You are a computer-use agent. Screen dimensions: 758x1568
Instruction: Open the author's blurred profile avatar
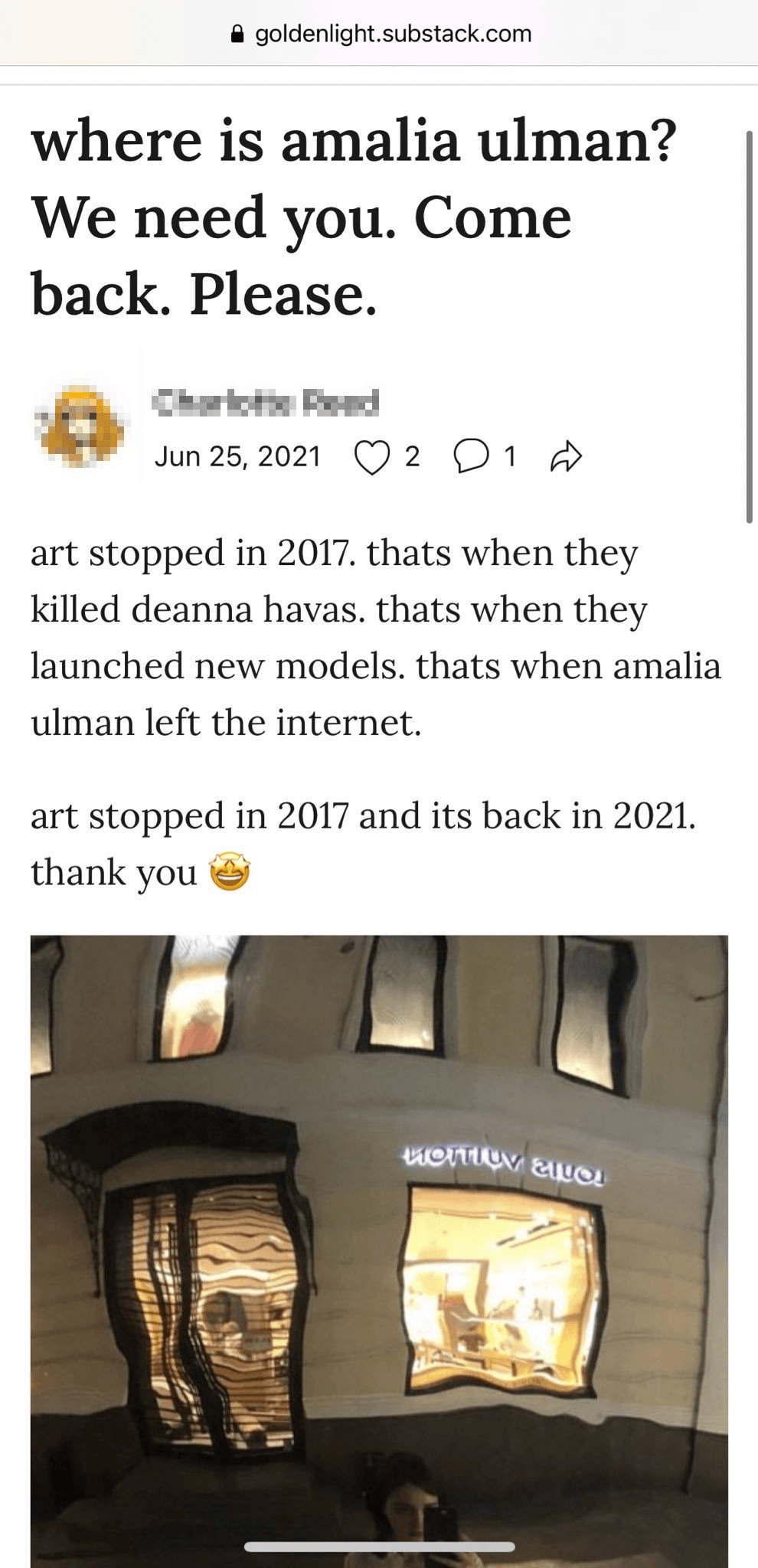click(x=80, y=426)
